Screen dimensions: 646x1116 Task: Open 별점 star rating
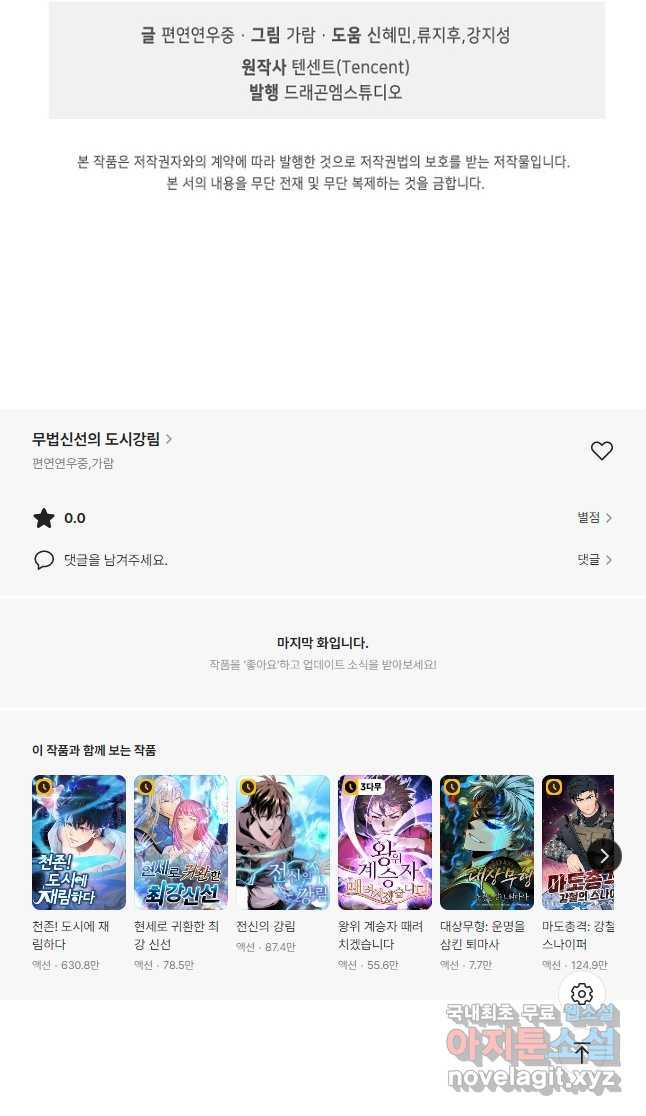tap(594, 518)
